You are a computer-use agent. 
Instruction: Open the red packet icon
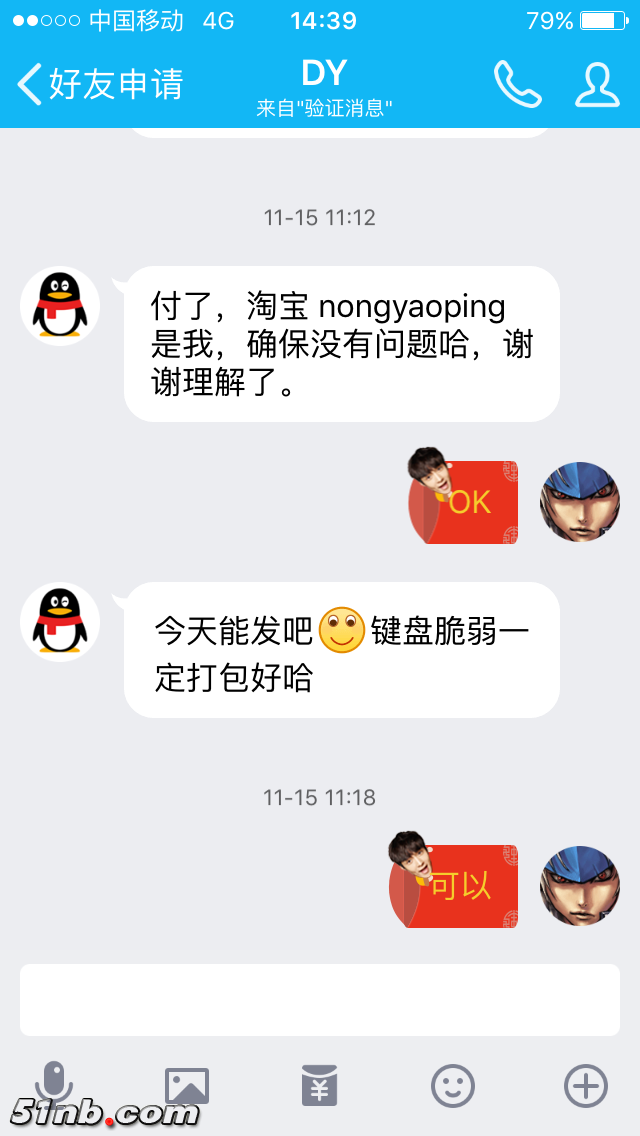(x=320, y=1086)
